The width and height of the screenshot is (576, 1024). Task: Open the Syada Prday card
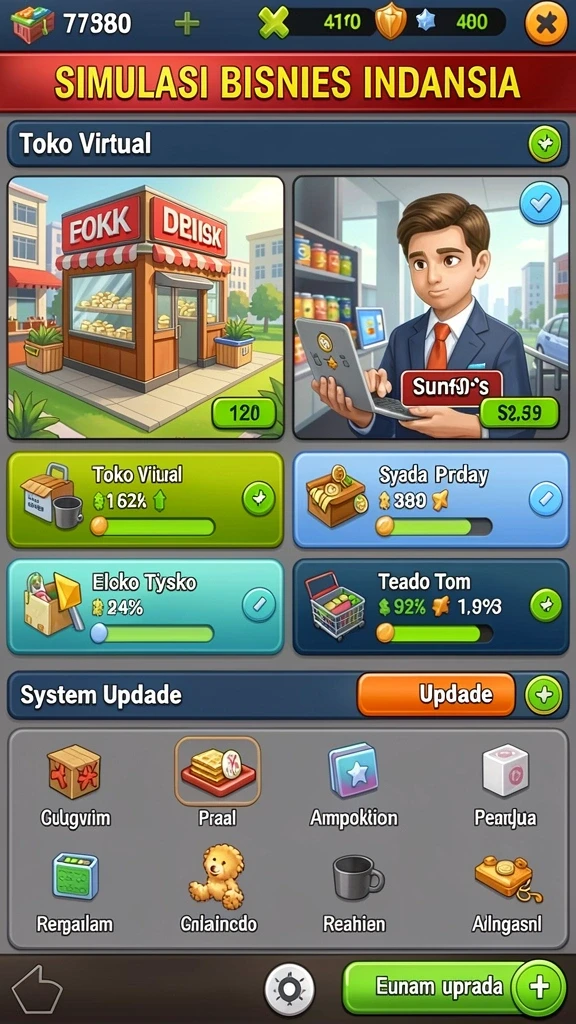click(431, 499)
